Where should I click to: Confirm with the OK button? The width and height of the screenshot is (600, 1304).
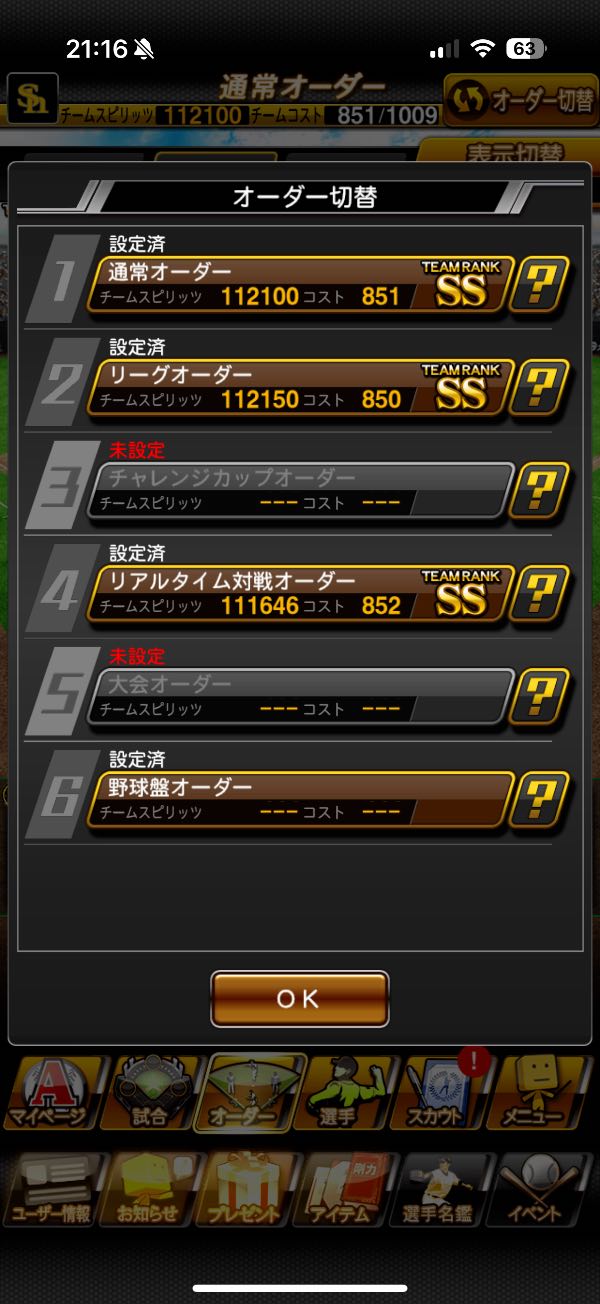(x=299, y=998)
